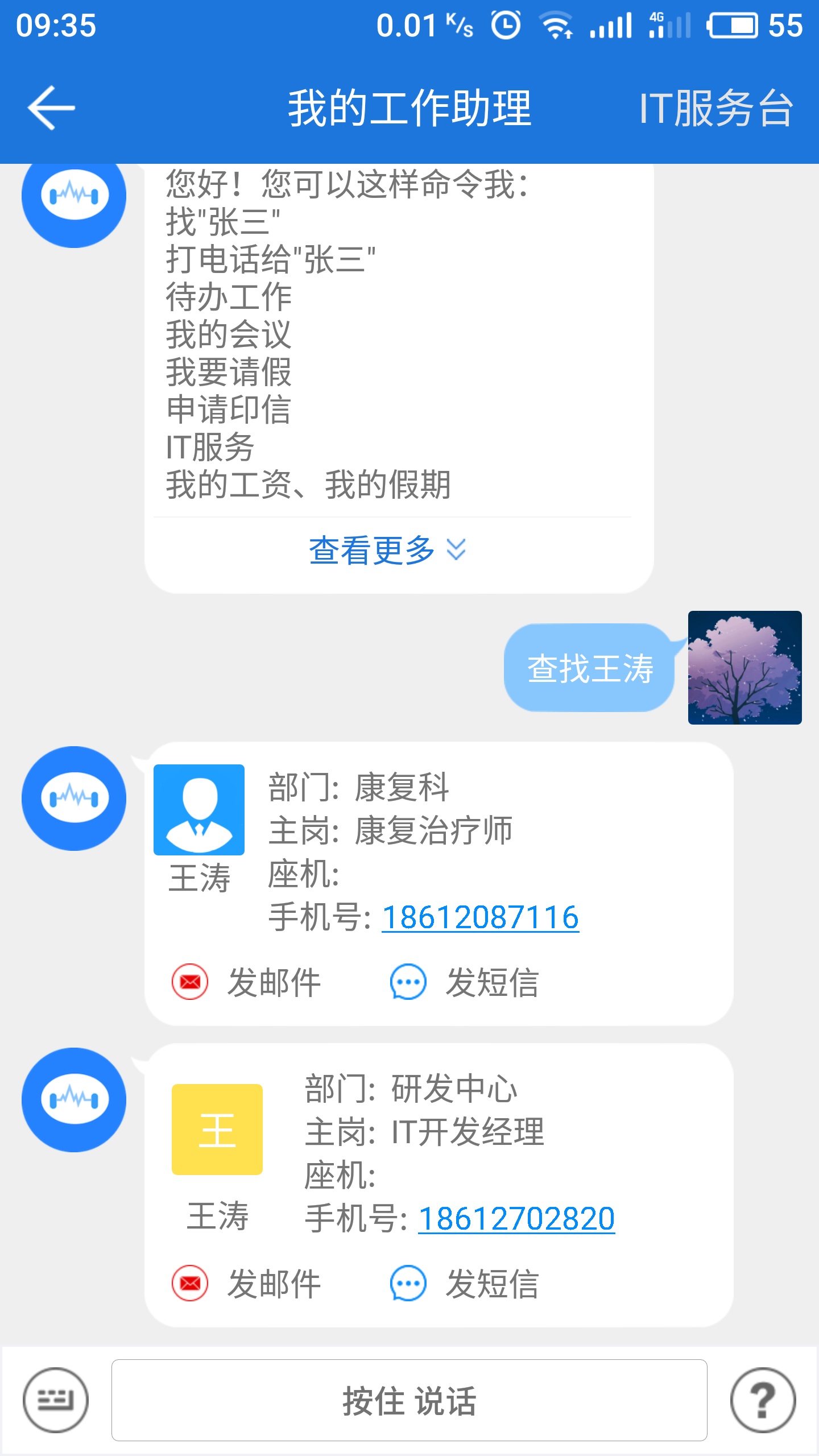The width and height of the screenshot is (819, 1456).
Task: Call phone number 18612702820
Action: coord(516,1219)
